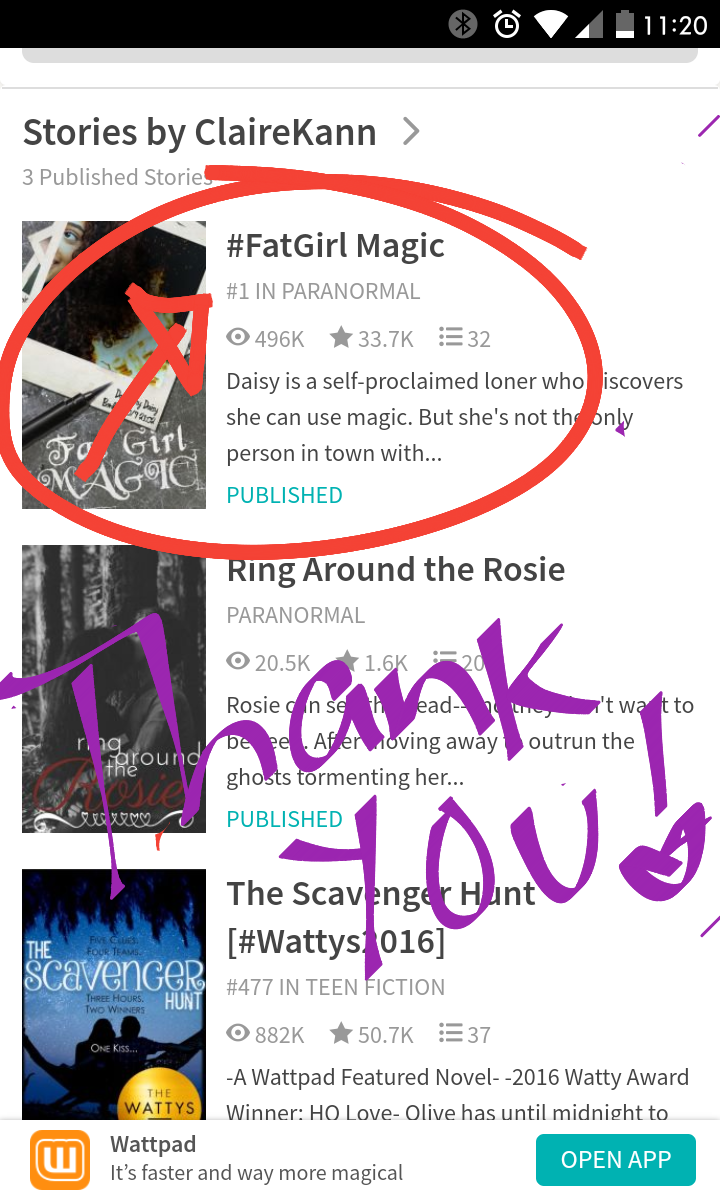Tap the Ring Around the Rosie cover
This screenshot has height=1199, width=720.
114,689
